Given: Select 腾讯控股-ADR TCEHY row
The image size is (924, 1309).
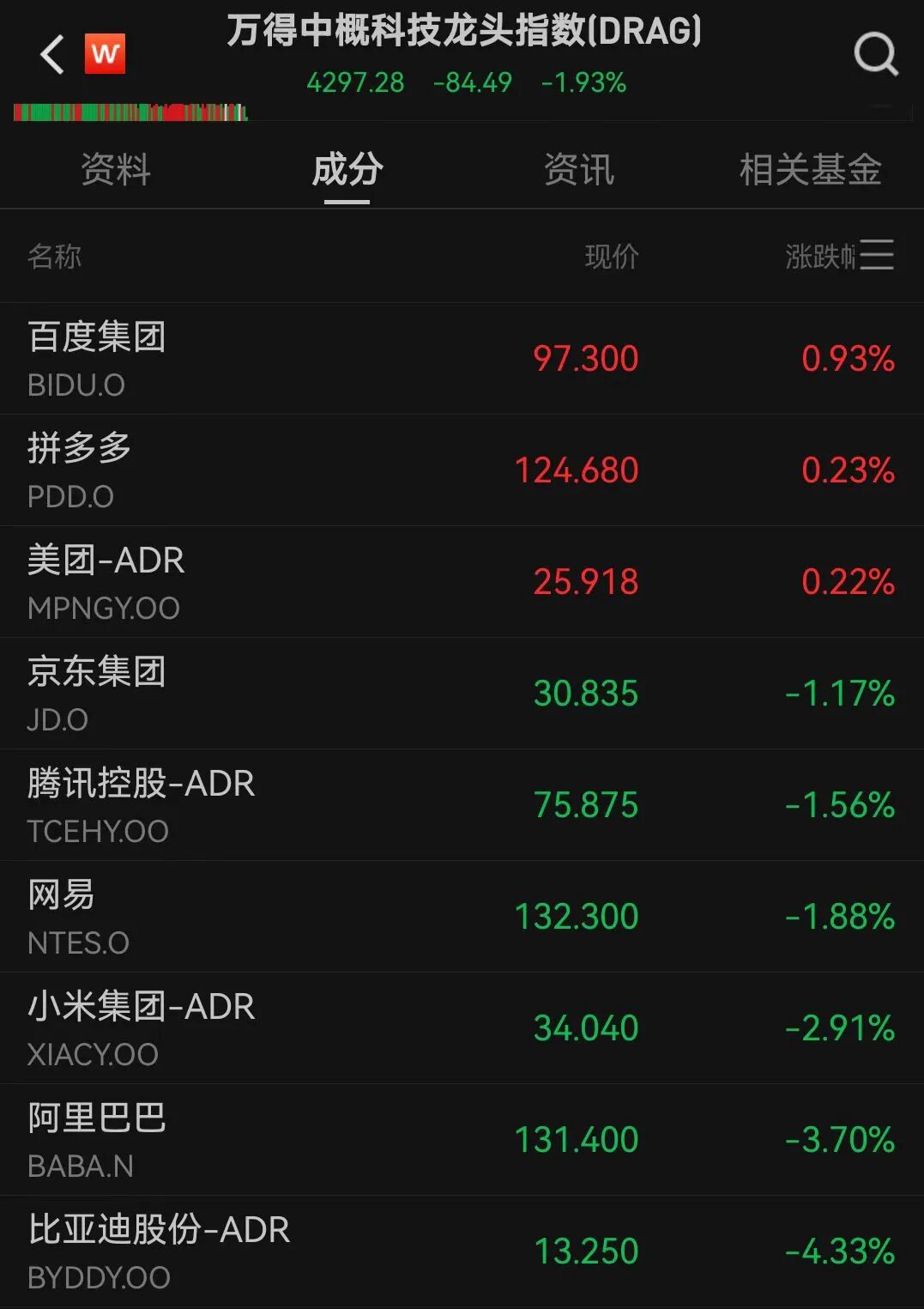Looking at the screenshot, I should (462, 805).
